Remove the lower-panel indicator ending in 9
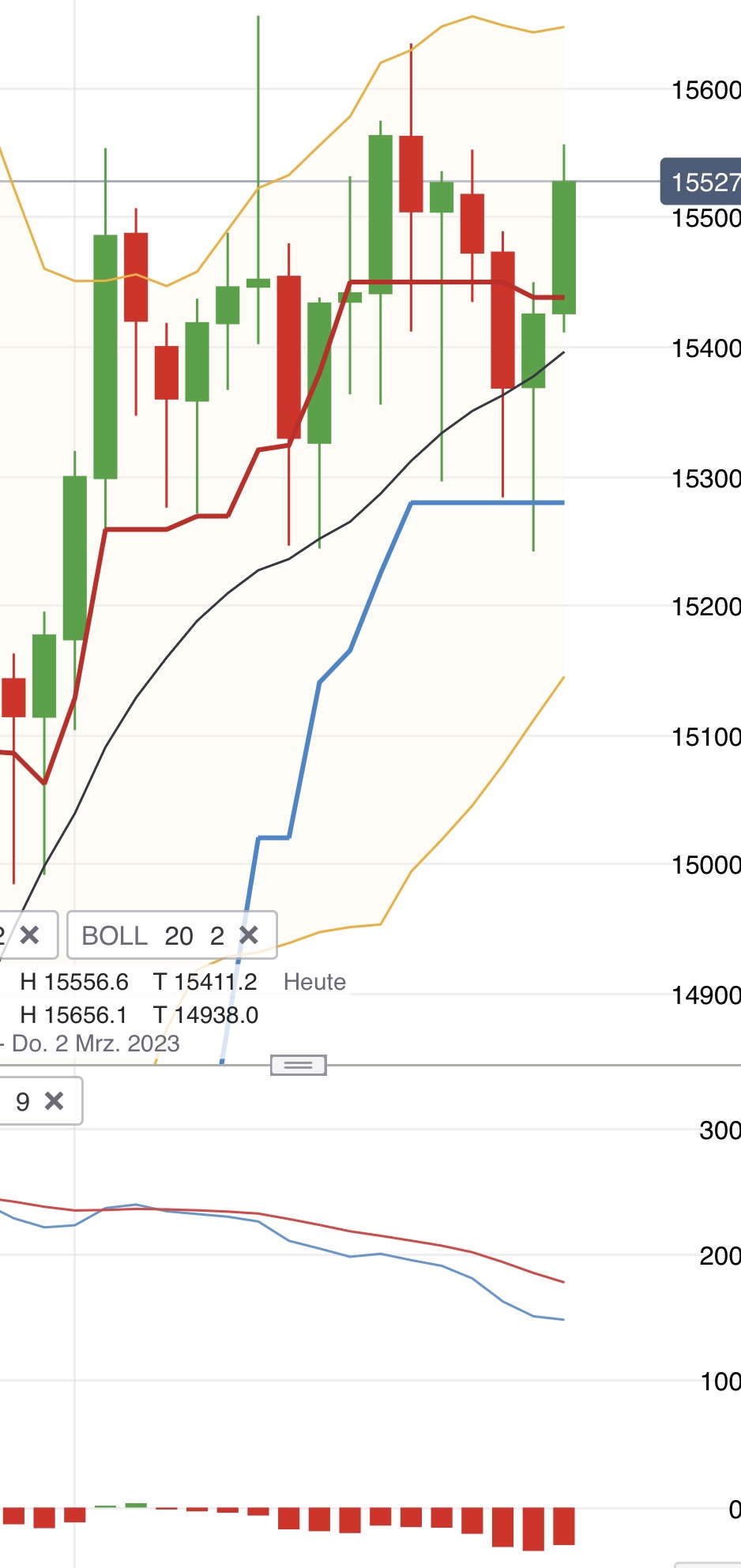741x1568 pixels. click(54, 1100)
